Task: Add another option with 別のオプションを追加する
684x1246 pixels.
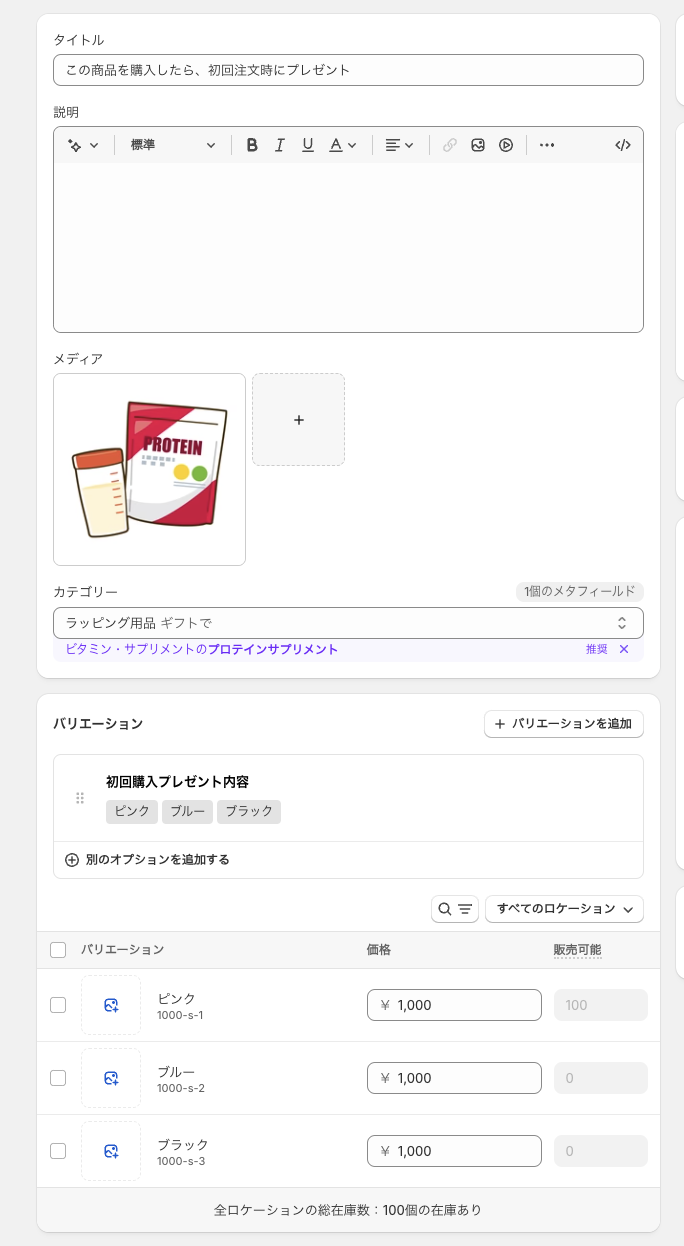Action: tap(147, 860)
